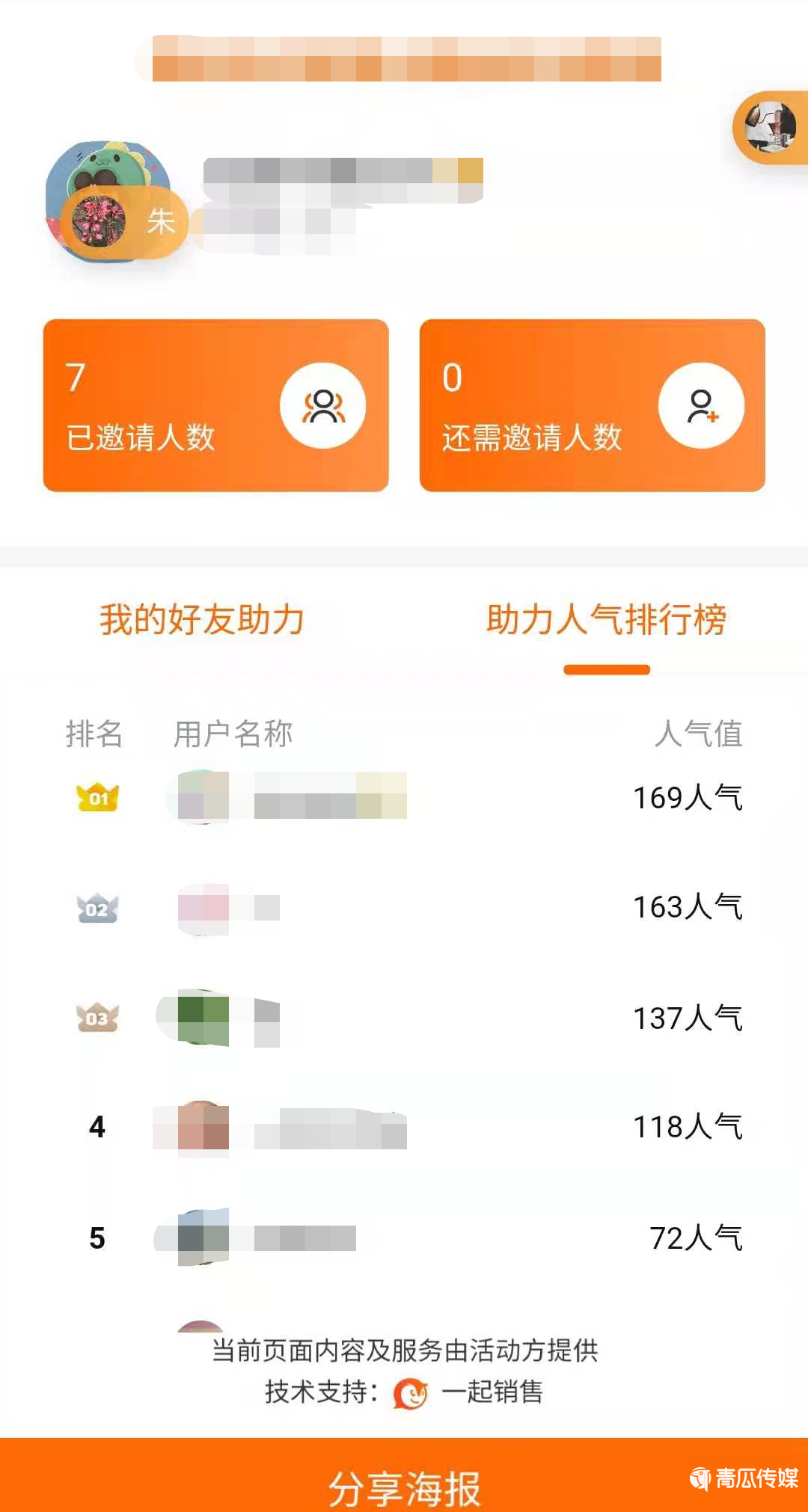The height and width of the screenshot is (1512, 808).
Task: Switch to 我的好友助力 tab
Action: (x=202, y=619)
